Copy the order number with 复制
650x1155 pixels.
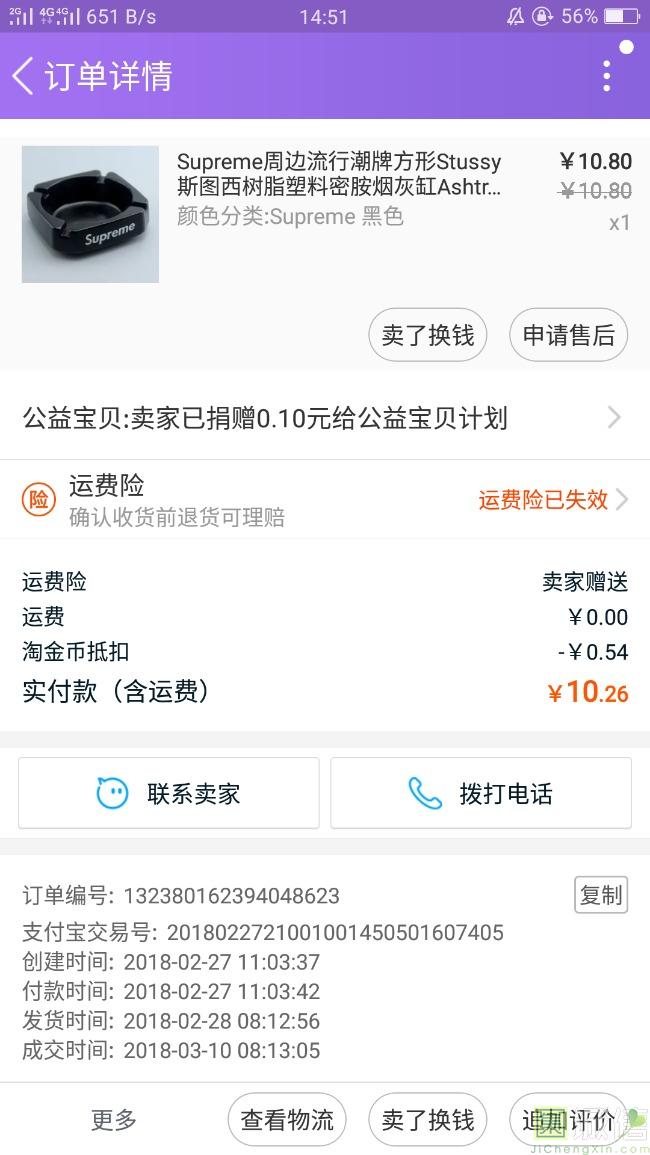[601, 895]
